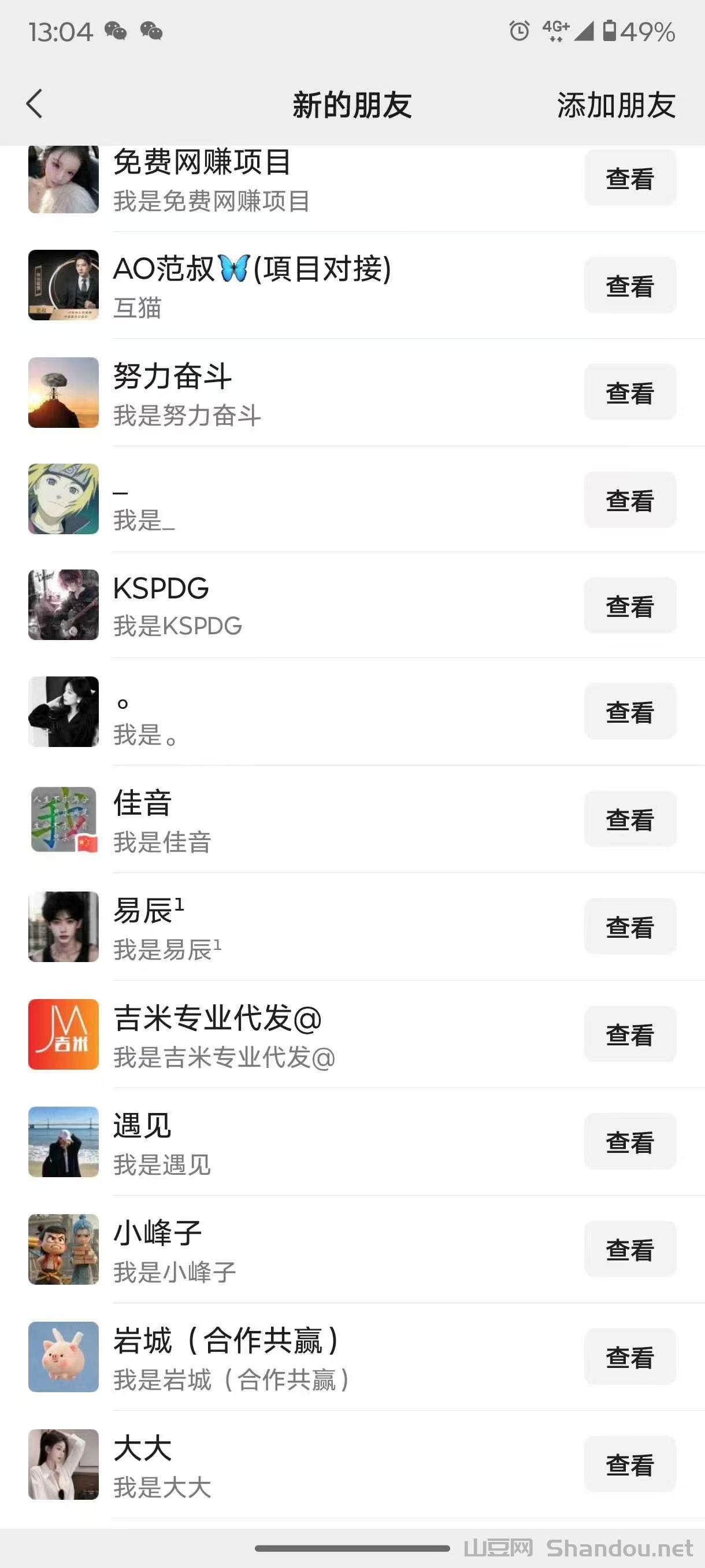Open the 吉米专业代发@ request row
The height and width of the screenshot is (1568, 705).
coord(304,1035)
